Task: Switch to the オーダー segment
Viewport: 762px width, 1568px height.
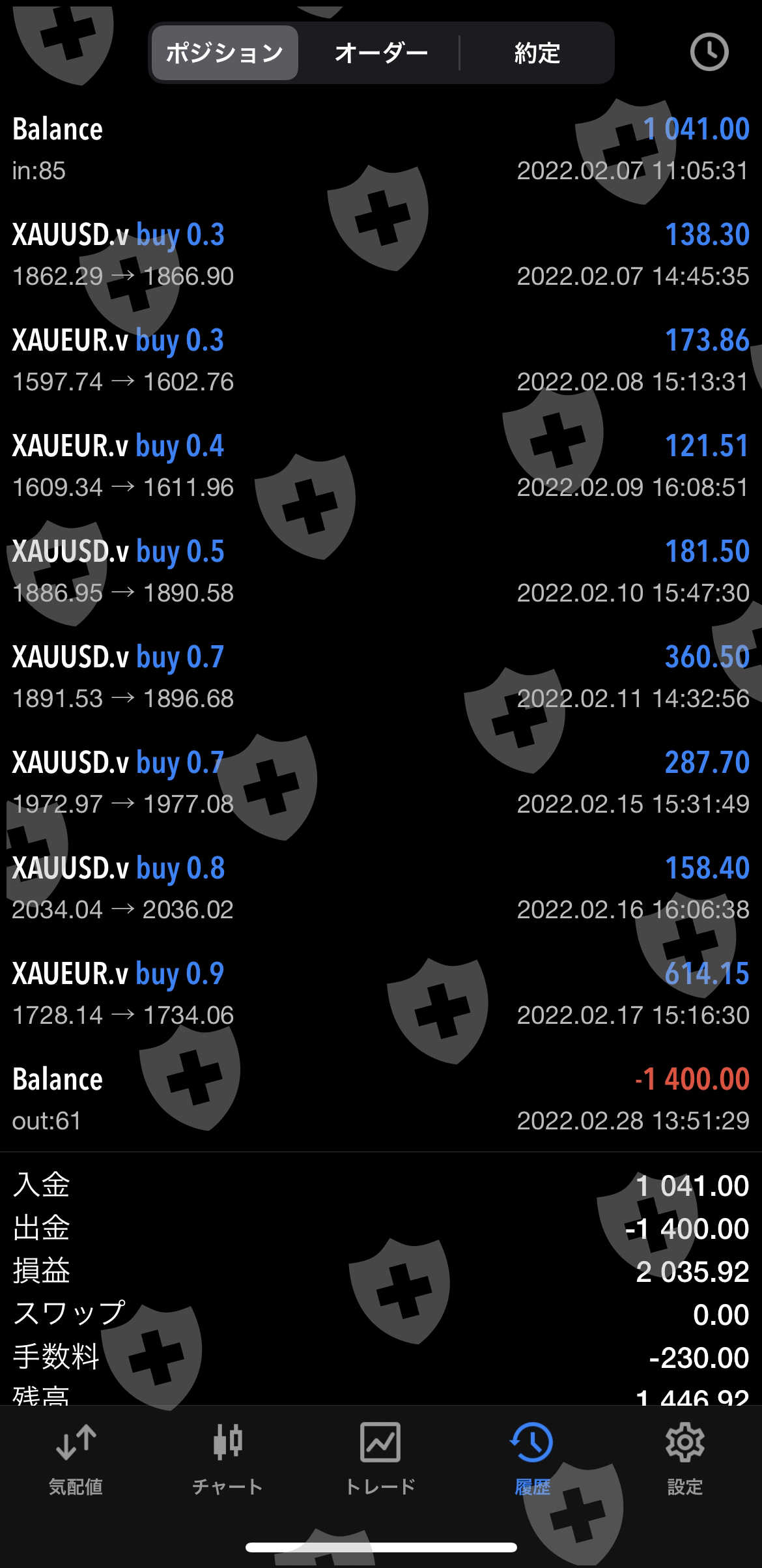Action: tap(381, 53)
